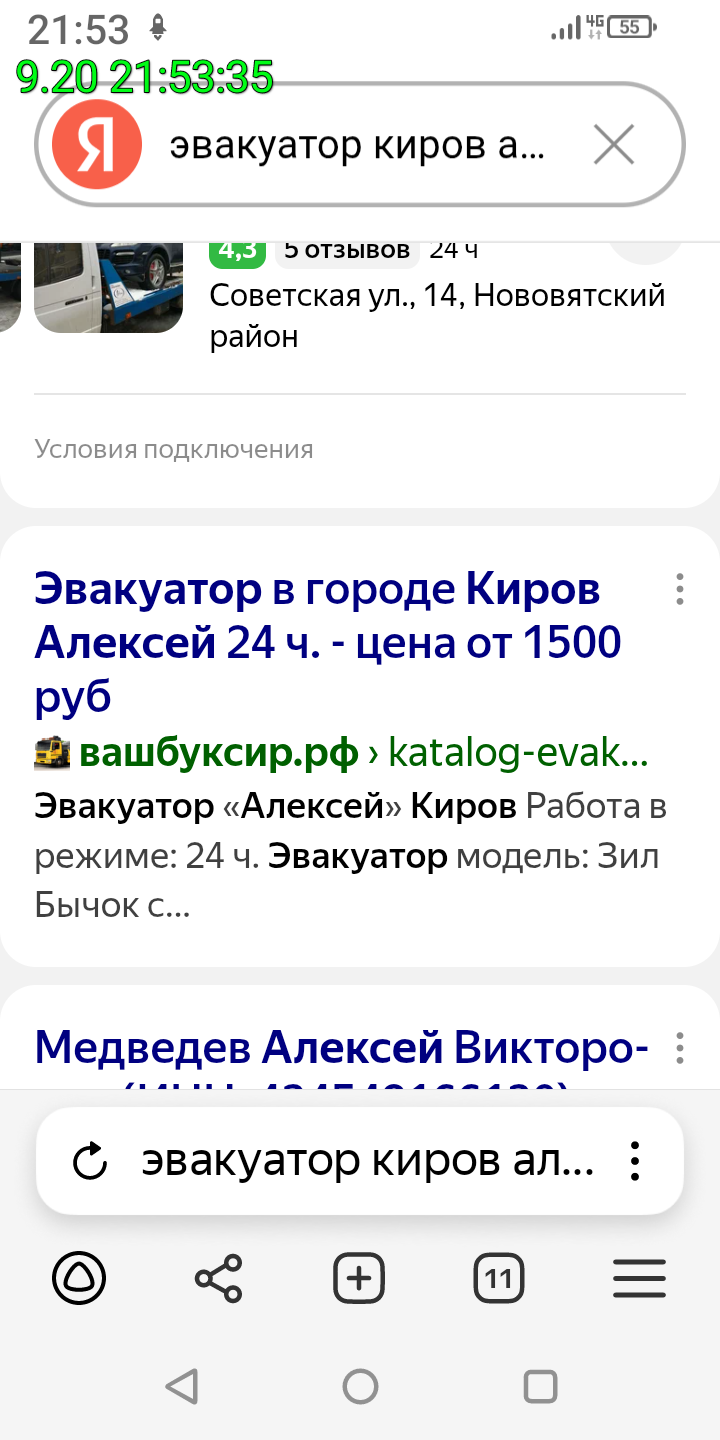Share this page
The image size is (720, 1440).
point(218,1278)
